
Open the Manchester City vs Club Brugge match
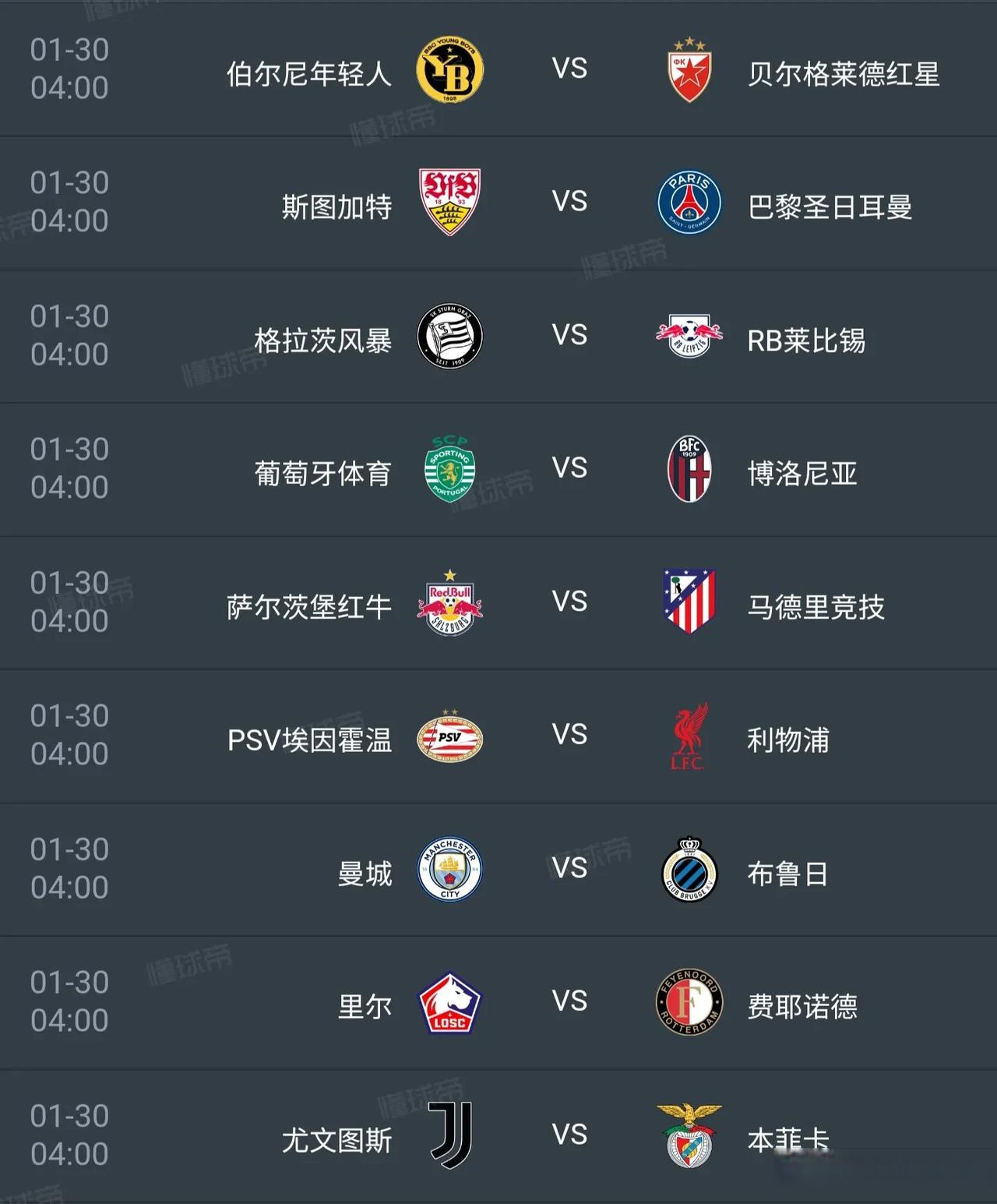click(x=569, y=868)
